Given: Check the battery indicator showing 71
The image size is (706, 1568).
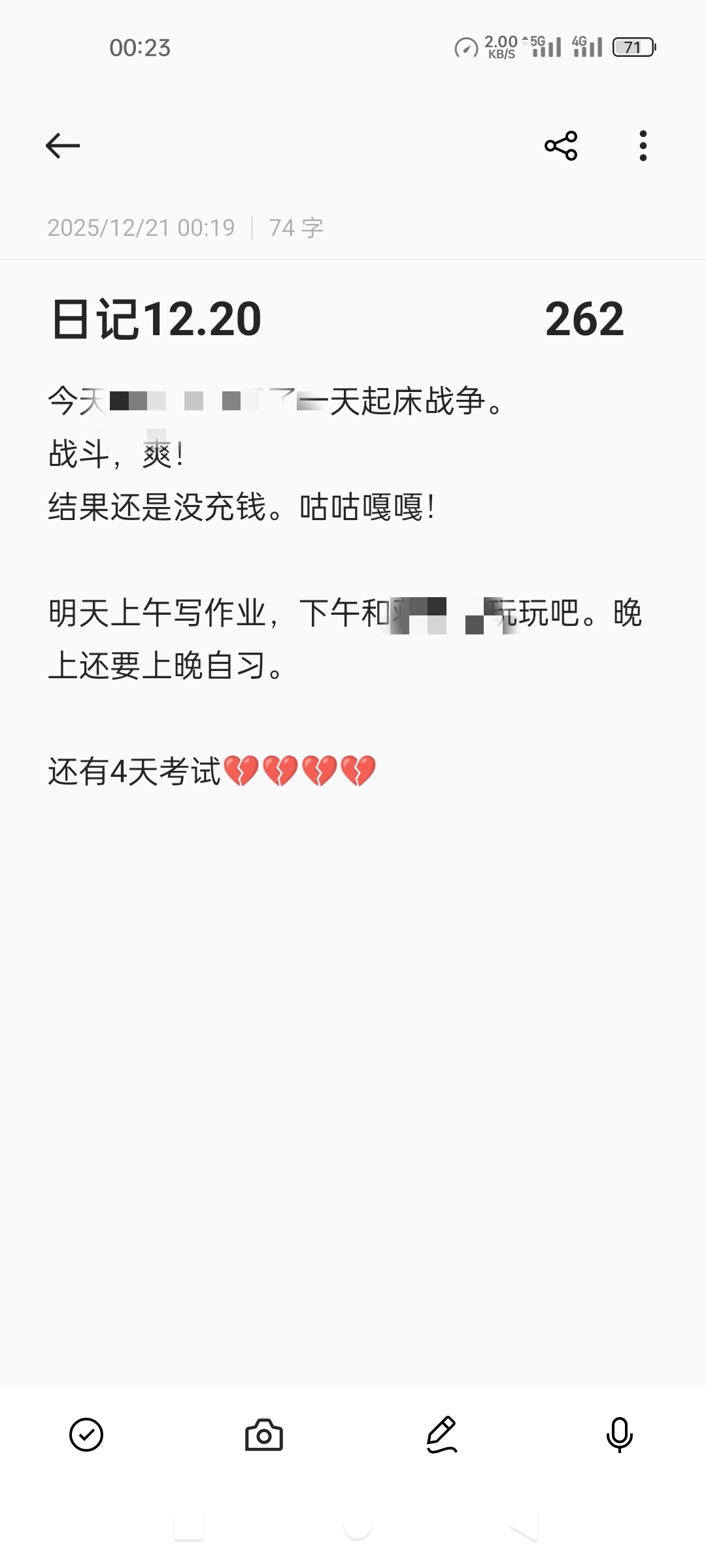Looking at the screenshot, I should click(x=633, y=48).
